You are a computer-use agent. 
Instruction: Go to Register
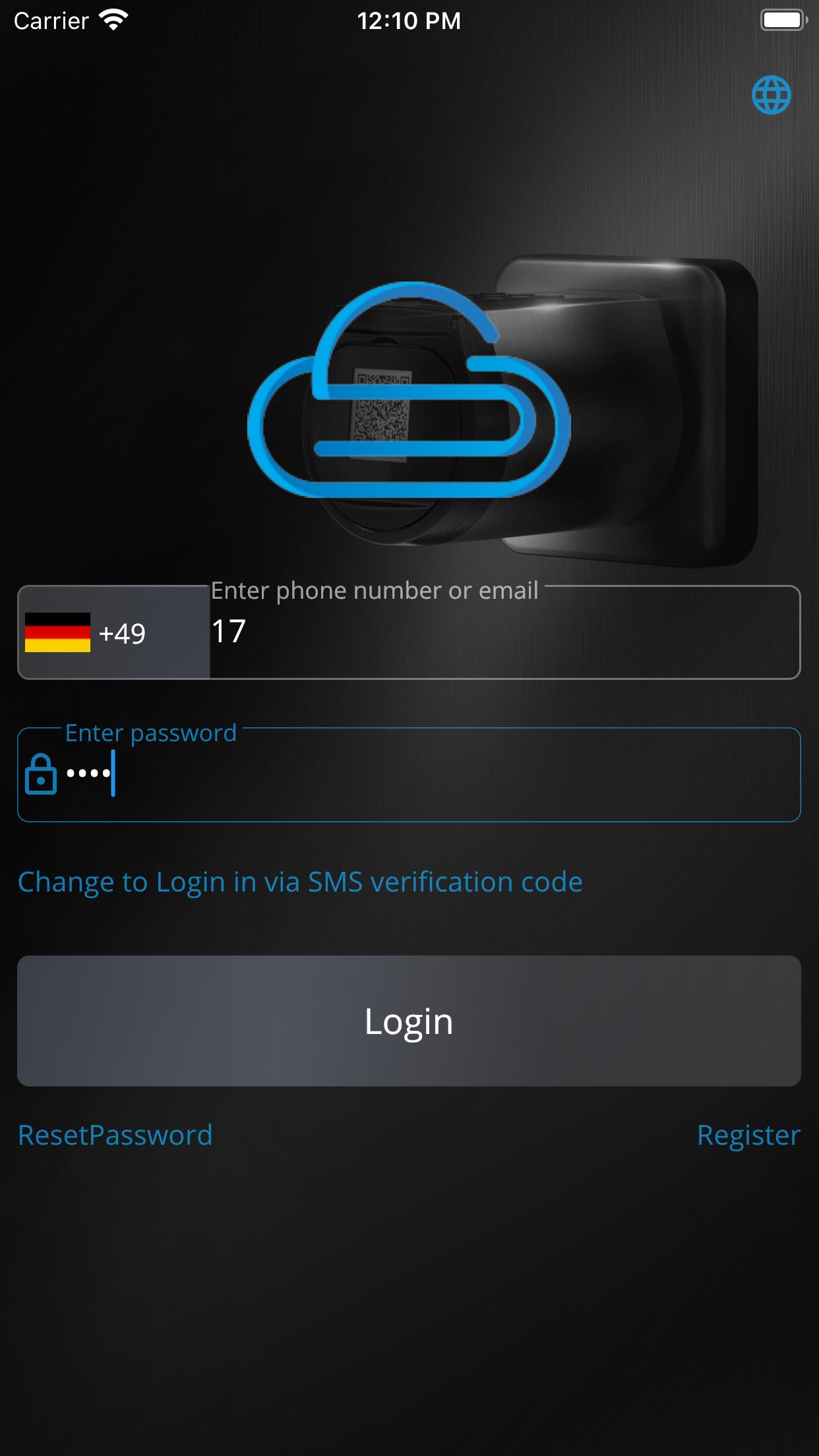coord(748,1136)
